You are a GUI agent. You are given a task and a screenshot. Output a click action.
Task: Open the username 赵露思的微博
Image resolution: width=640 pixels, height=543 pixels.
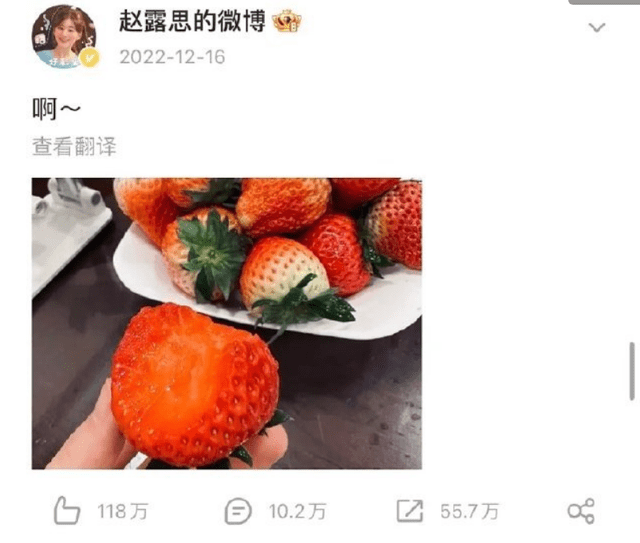pos(191,20)
